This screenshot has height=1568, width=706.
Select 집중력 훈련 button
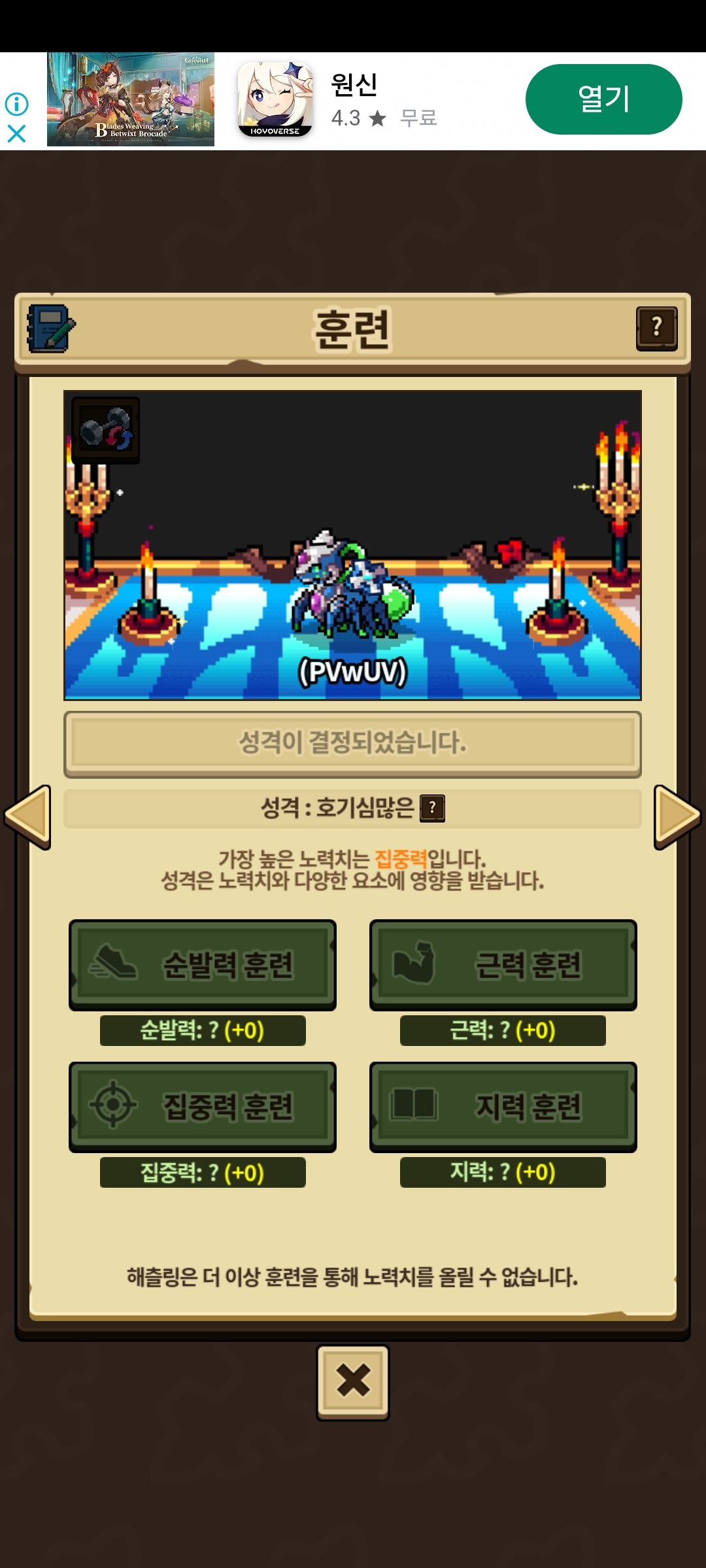coord(203,1106)
